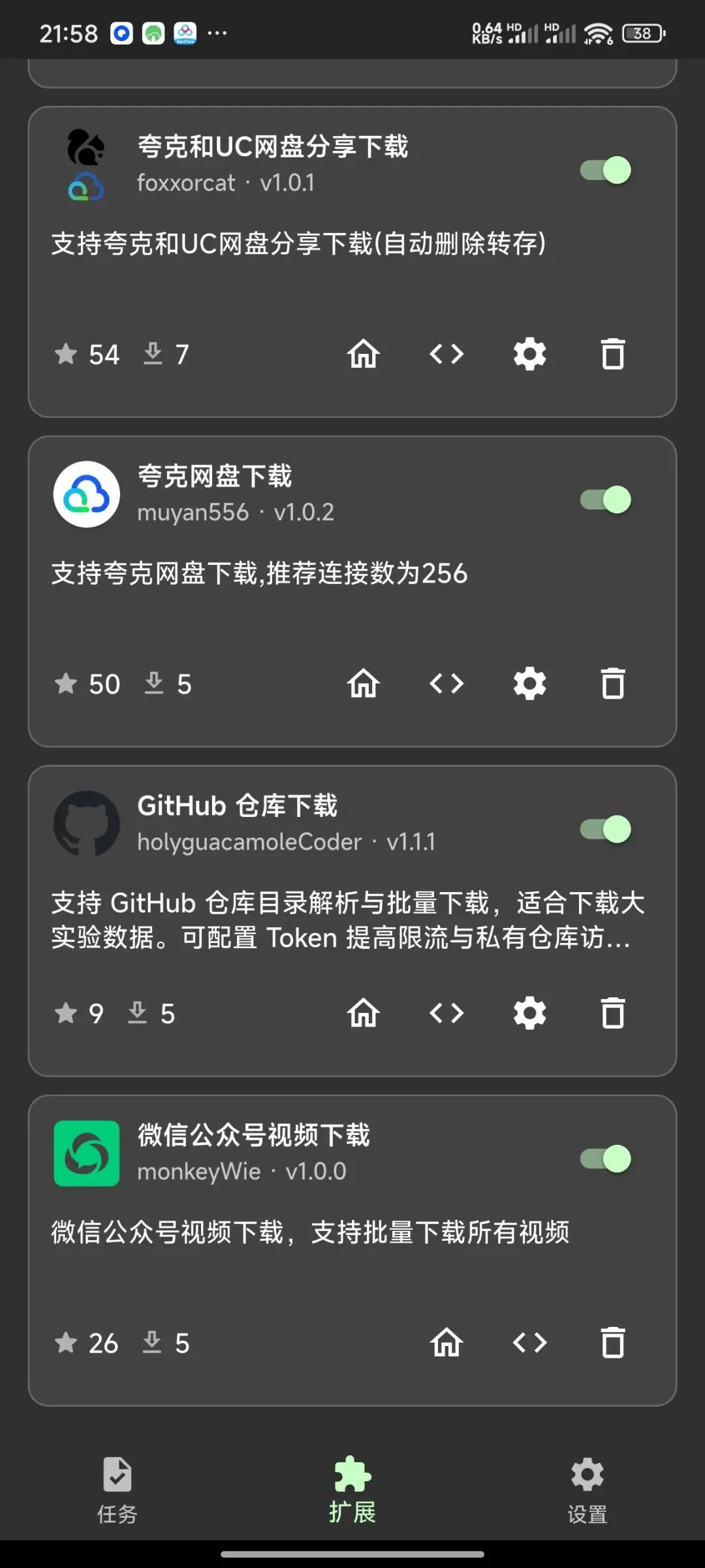Delete the 夸克和UC网盘分享下载 extension
The width and height of the screenshot is (705, 1568).
[613, 354]
